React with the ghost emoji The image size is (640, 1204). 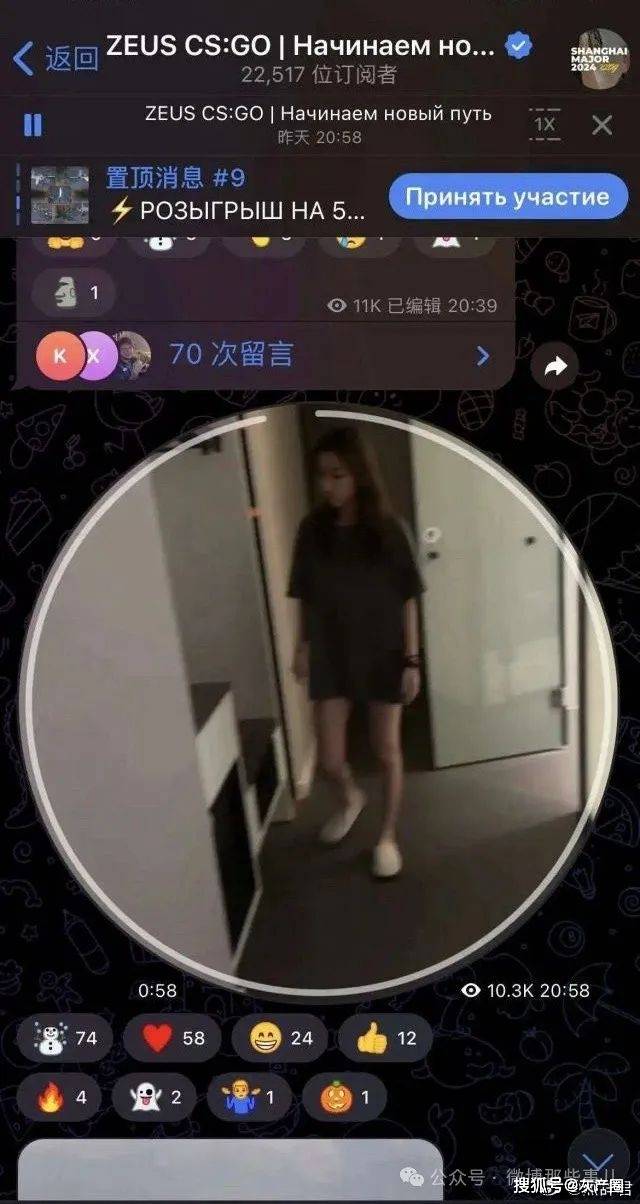coord(159,1097)
